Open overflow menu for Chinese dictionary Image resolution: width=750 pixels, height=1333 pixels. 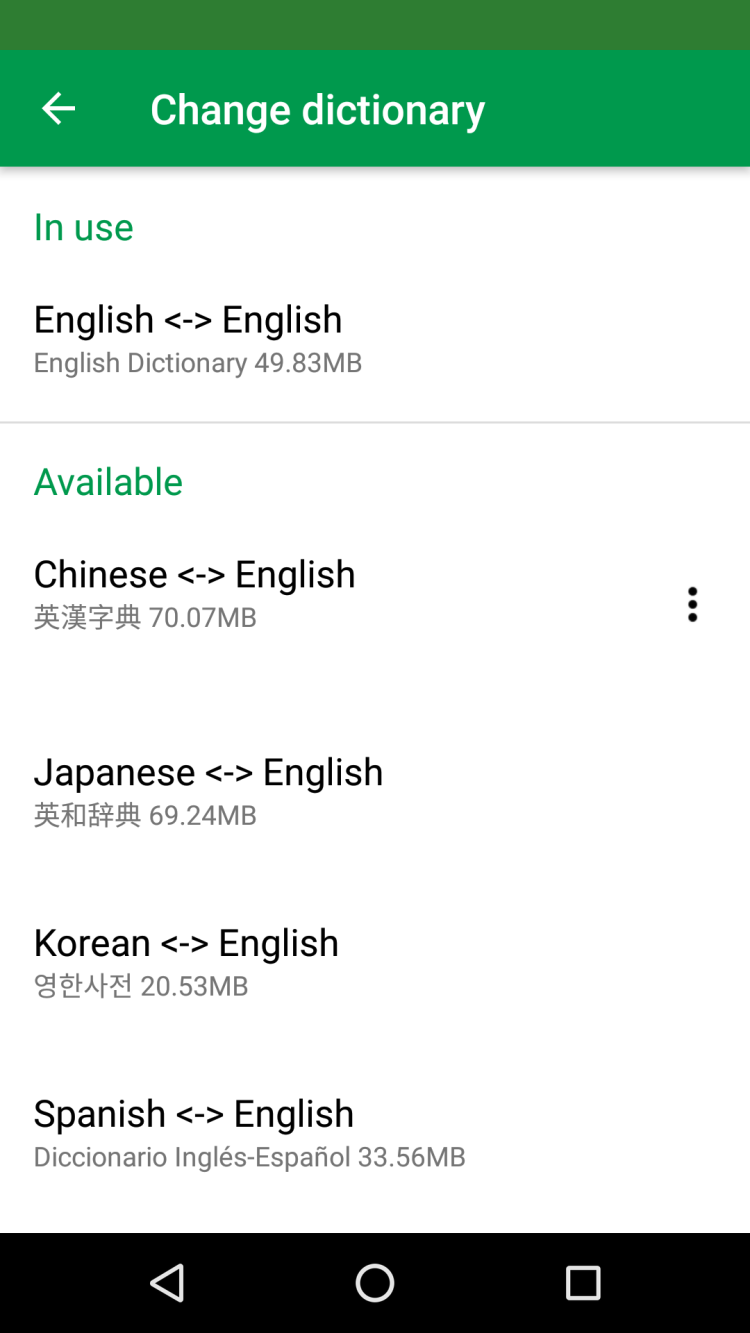coord(692,604)
